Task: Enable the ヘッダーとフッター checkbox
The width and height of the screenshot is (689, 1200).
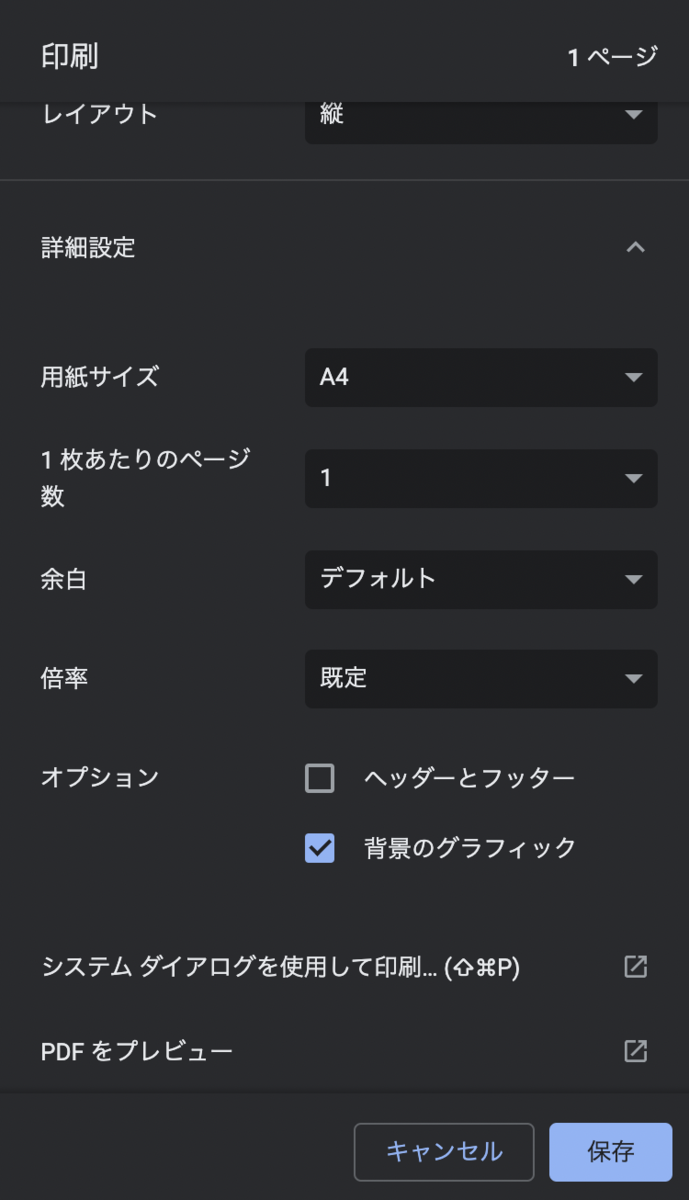Action: (x=320, y=778)
